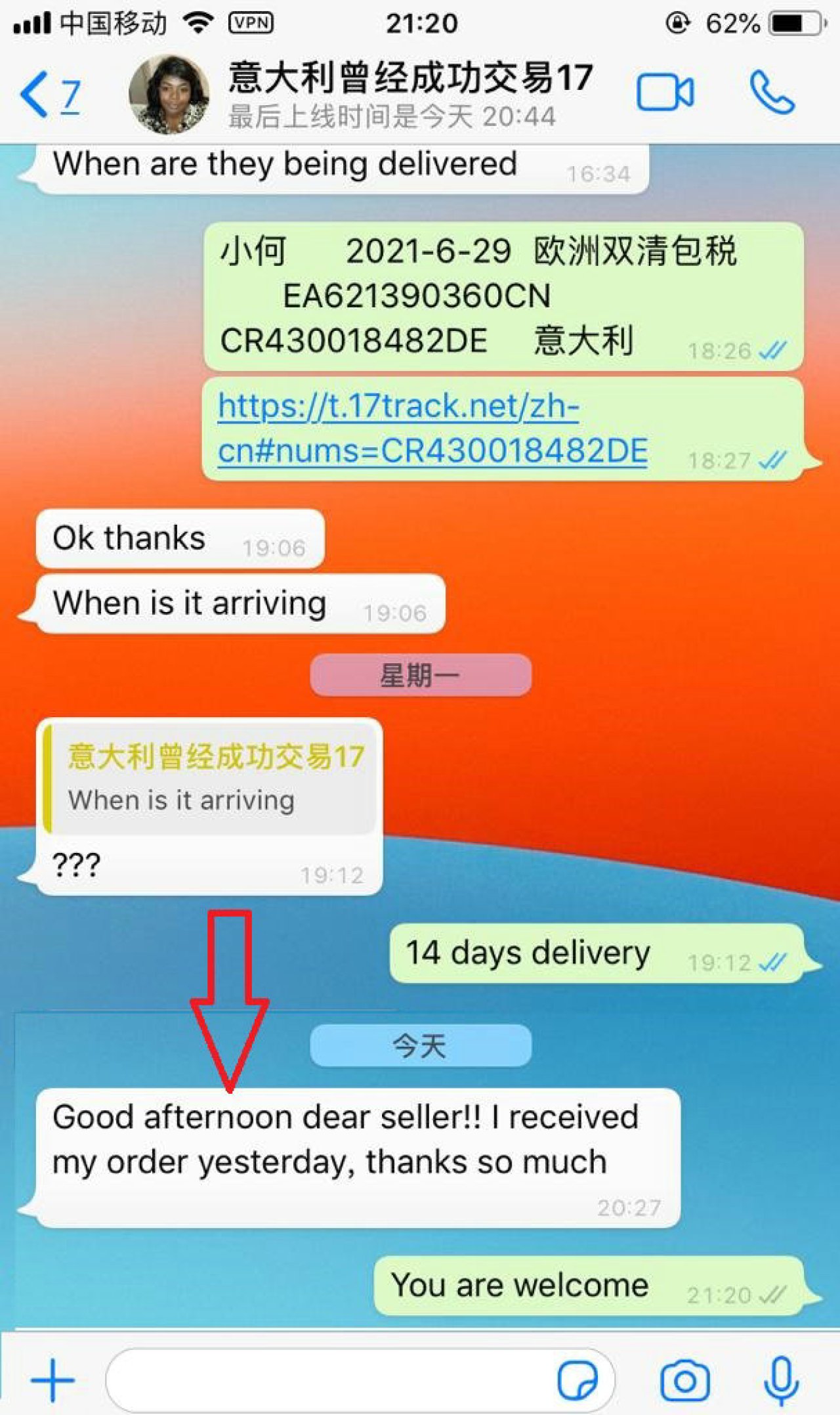Tap the quoted "When is it arriving" reply
The height and width of the screenshot is (1415, 840).
click(x=210, y=778)
